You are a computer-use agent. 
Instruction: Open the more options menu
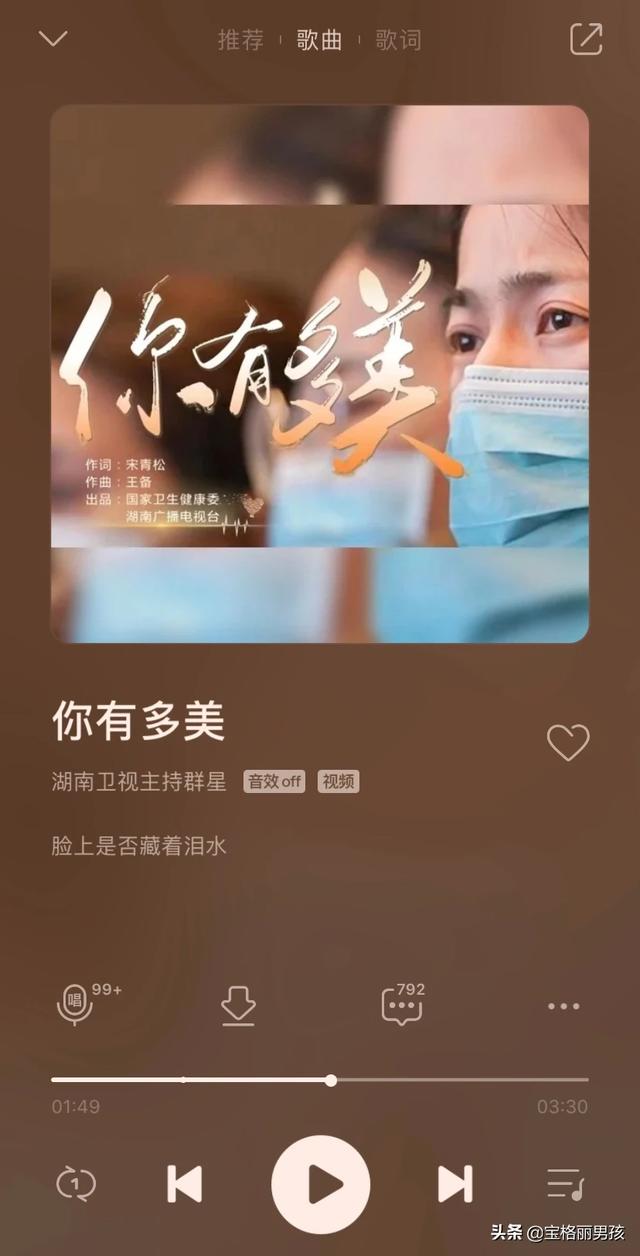tap(564, 1007)
